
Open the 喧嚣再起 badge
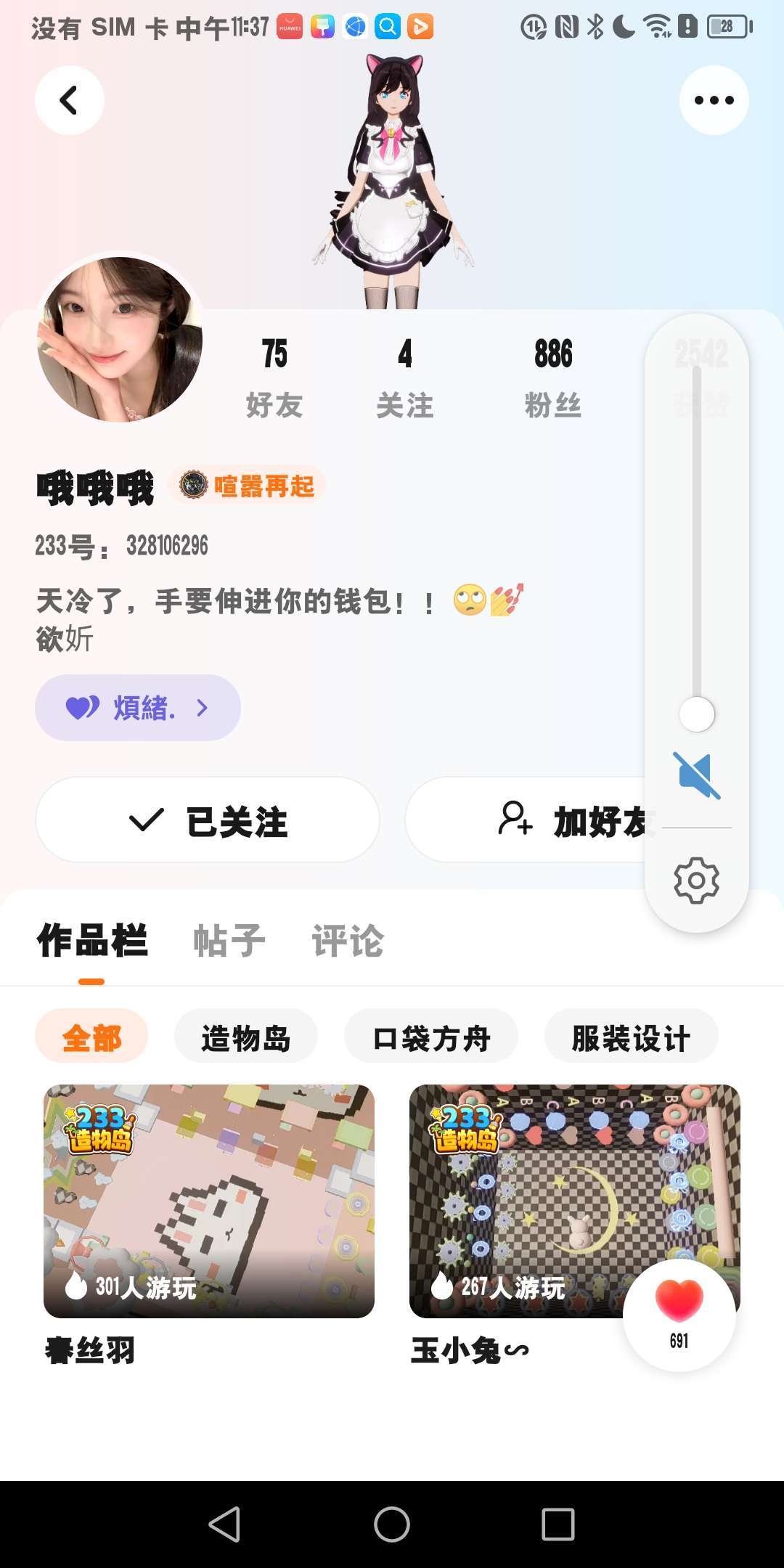pyautogui.click(x=248, y=485)
